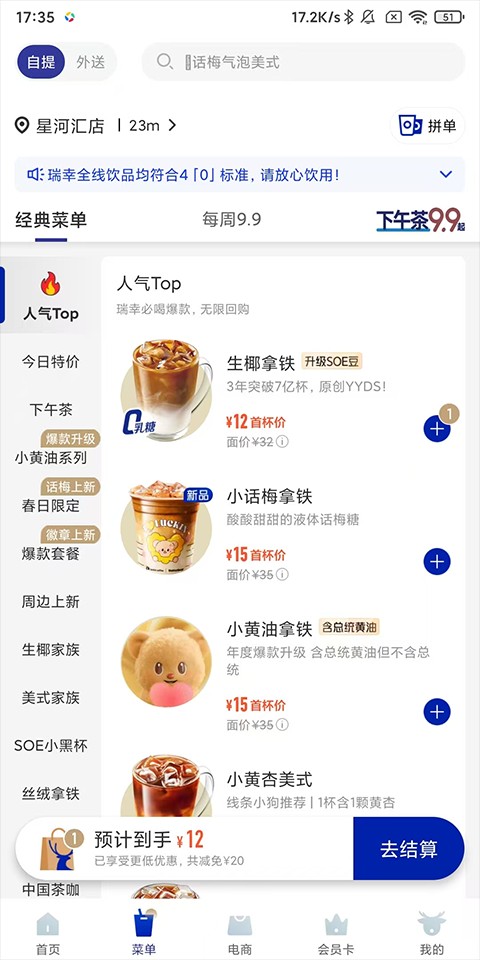The image size is (480, 960).
Task: Open 小黄杏美式 product details
Action: pyautogui.click(x=269, y=779)
